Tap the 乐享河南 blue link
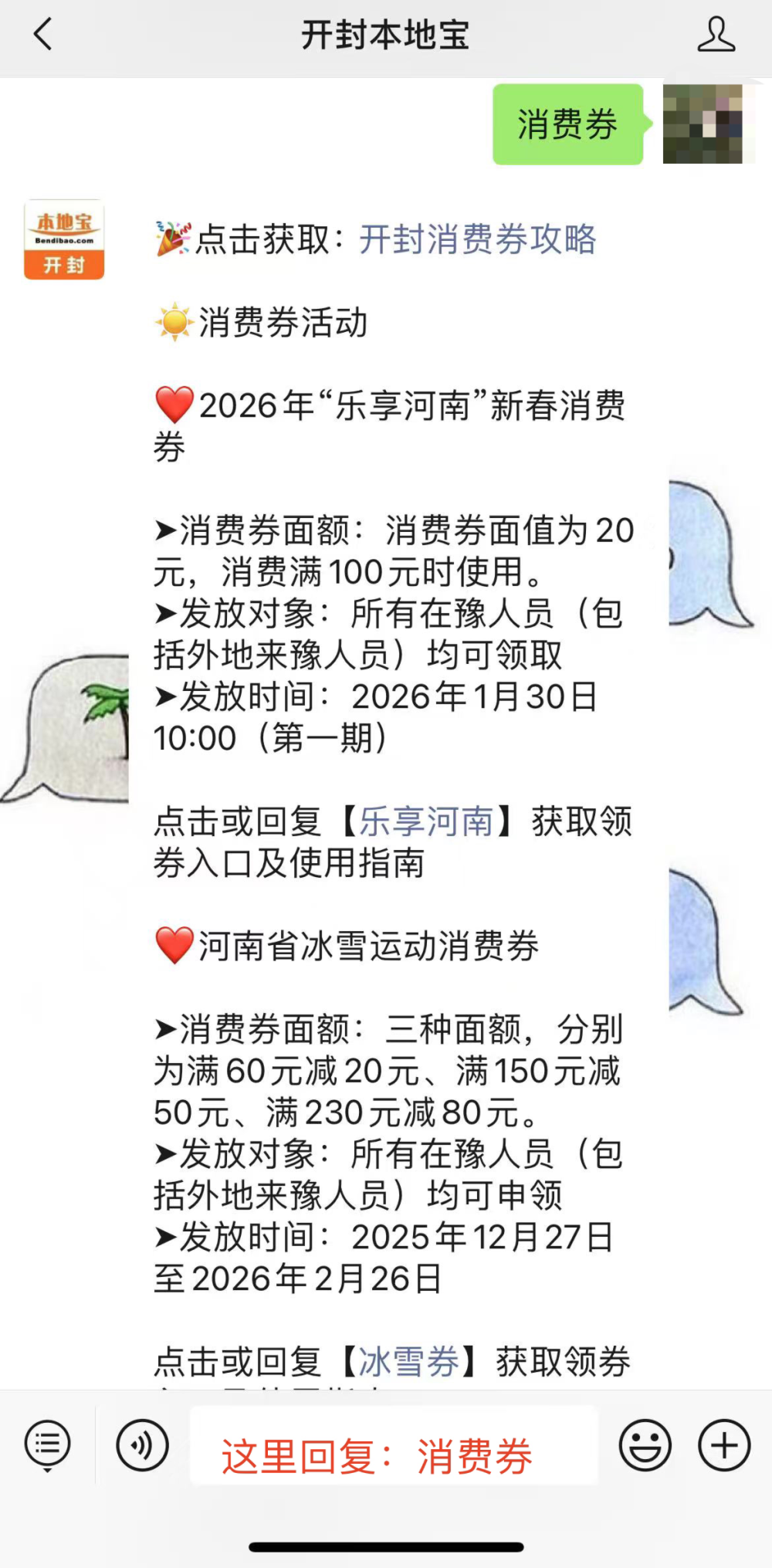This screenshot has height=1568, width=772. 425,823
